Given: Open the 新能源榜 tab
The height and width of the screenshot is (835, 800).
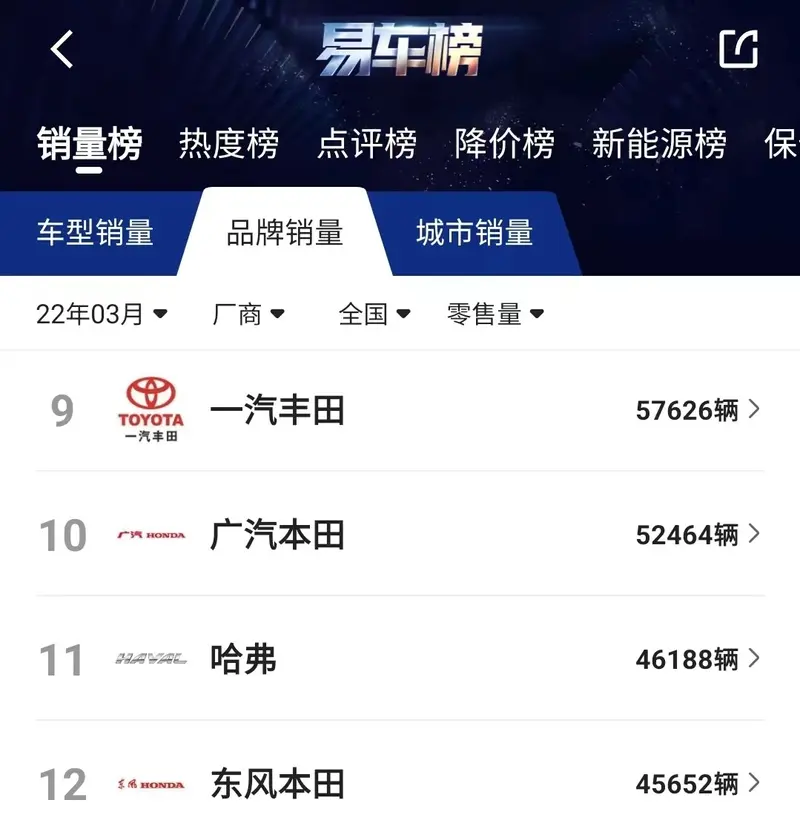Looking at the screenshot, I should click(659, 144).
